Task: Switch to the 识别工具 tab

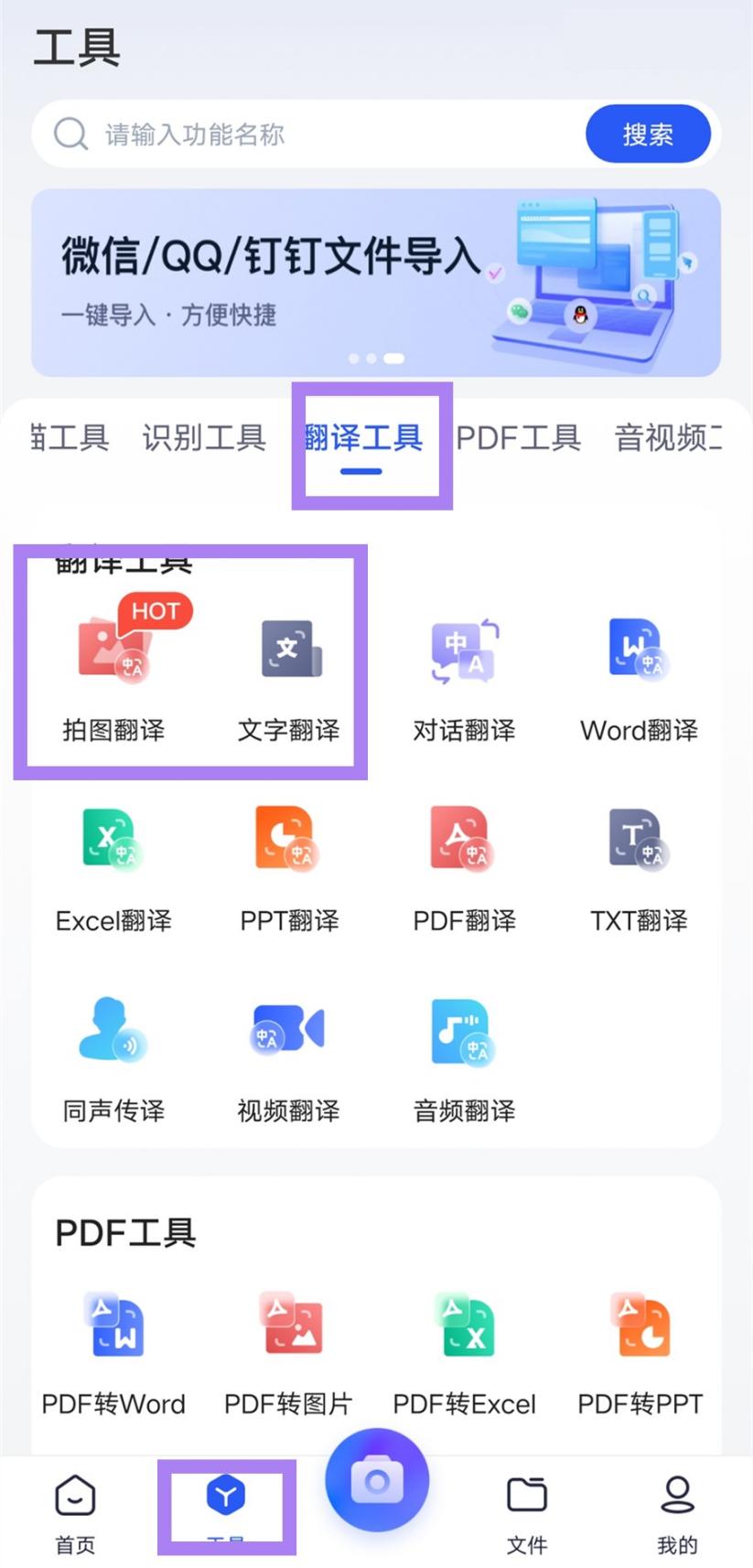Action: [204, 438]
